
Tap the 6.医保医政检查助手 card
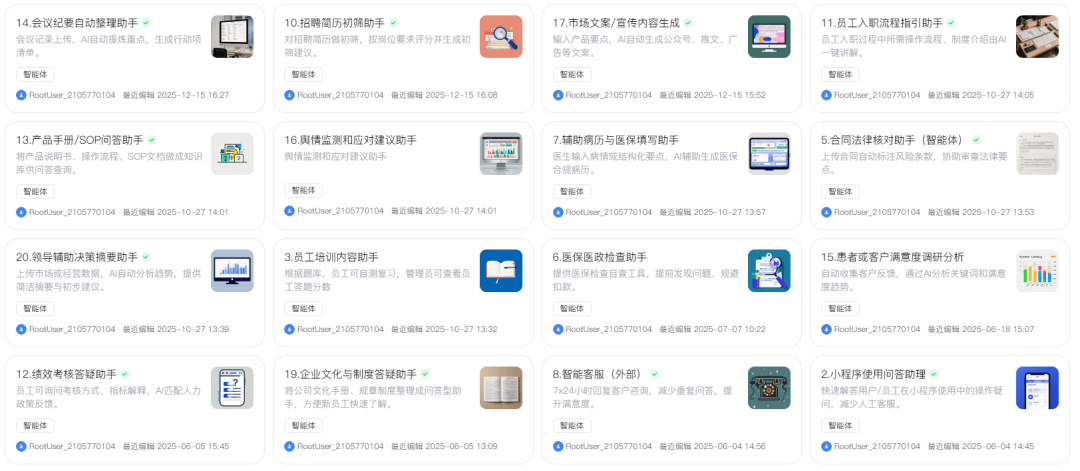(600, 257)
